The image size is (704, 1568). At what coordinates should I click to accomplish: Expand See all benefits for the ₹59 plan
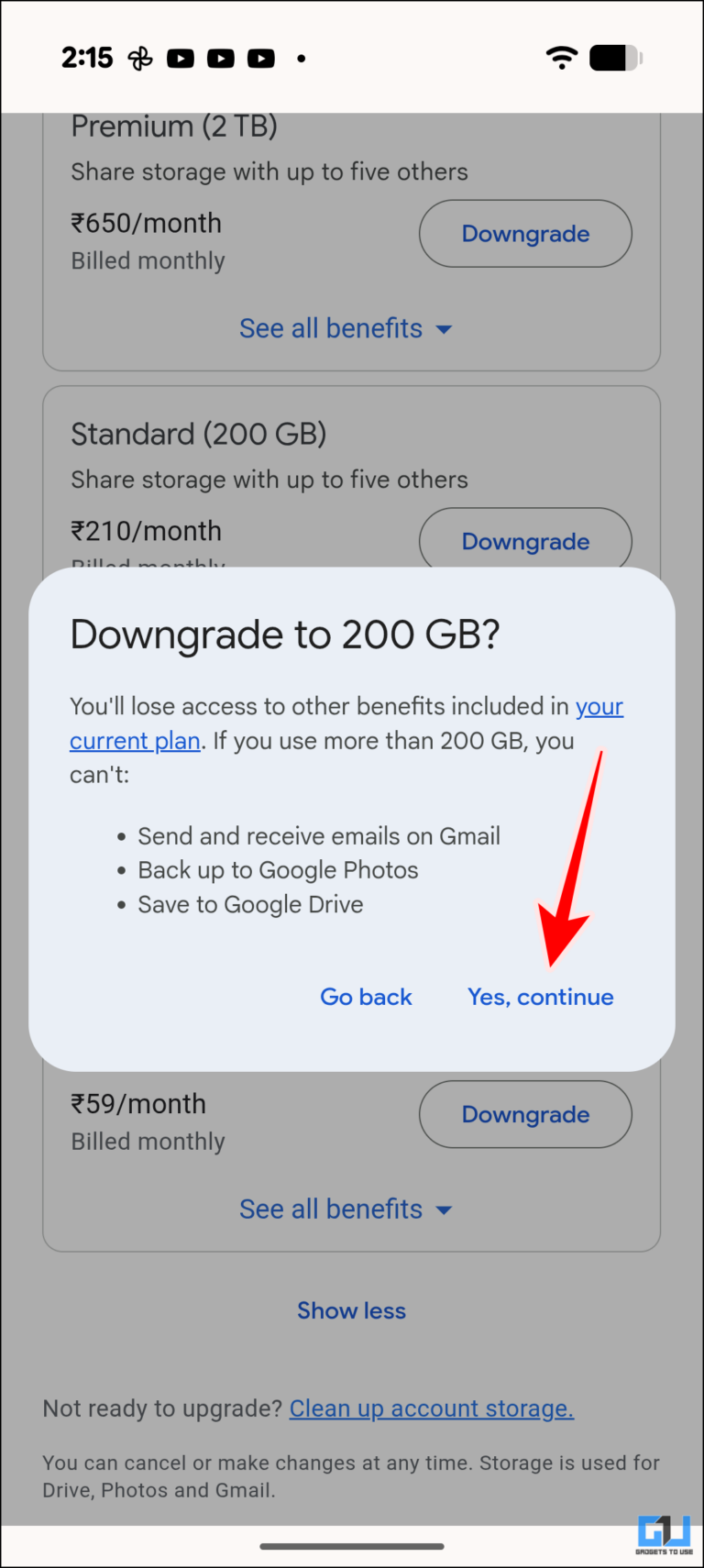pos(347,1209)
